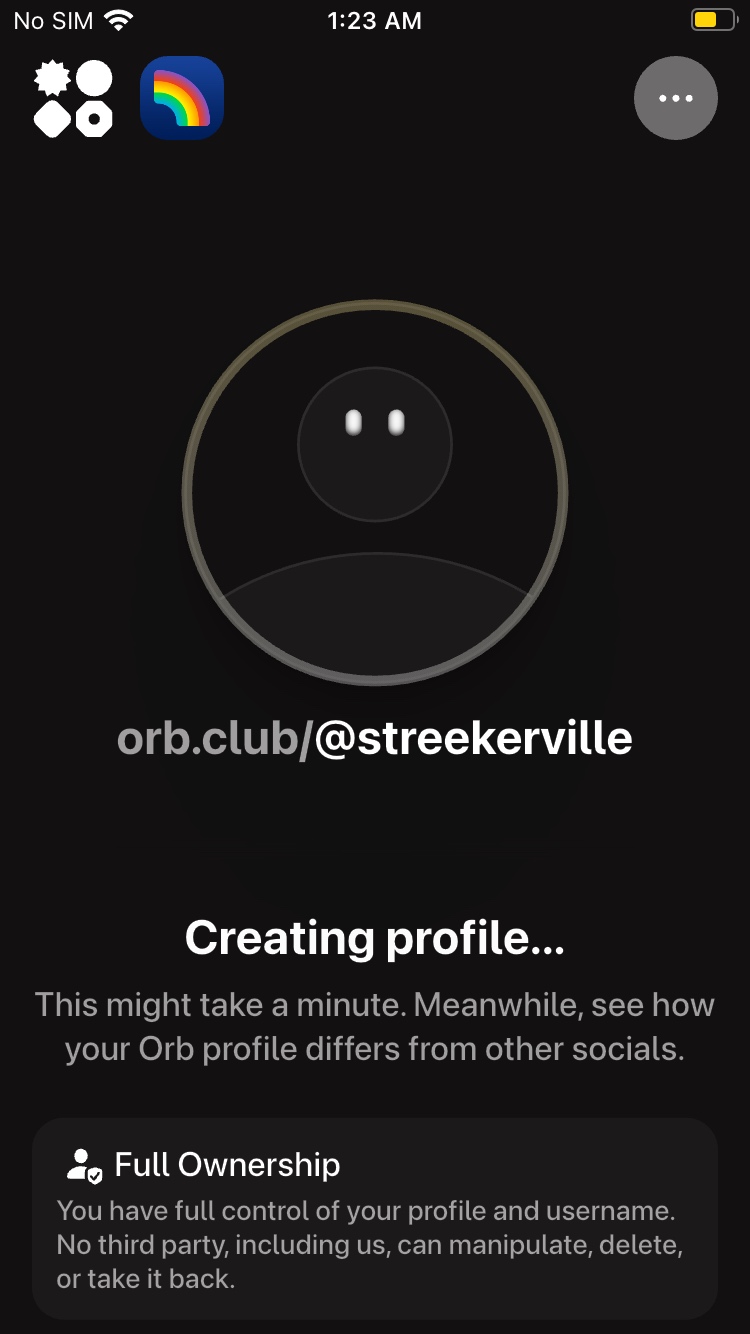This screenshot has width=750, height=1334.
Task: Open the orb.club/@streekerville profile link
Action: pos(375,737)
